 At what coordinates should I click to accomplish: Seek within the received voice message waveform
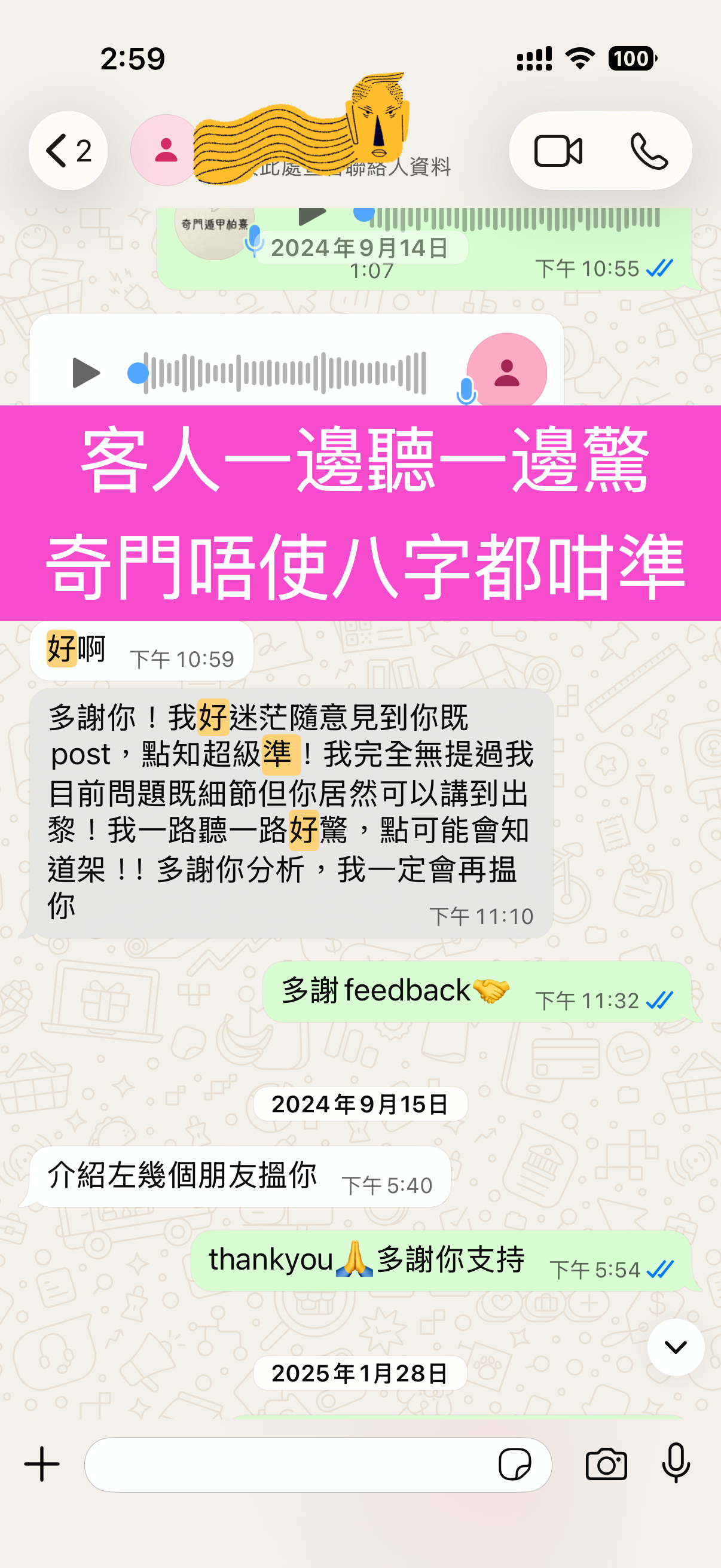click(285, 373)
